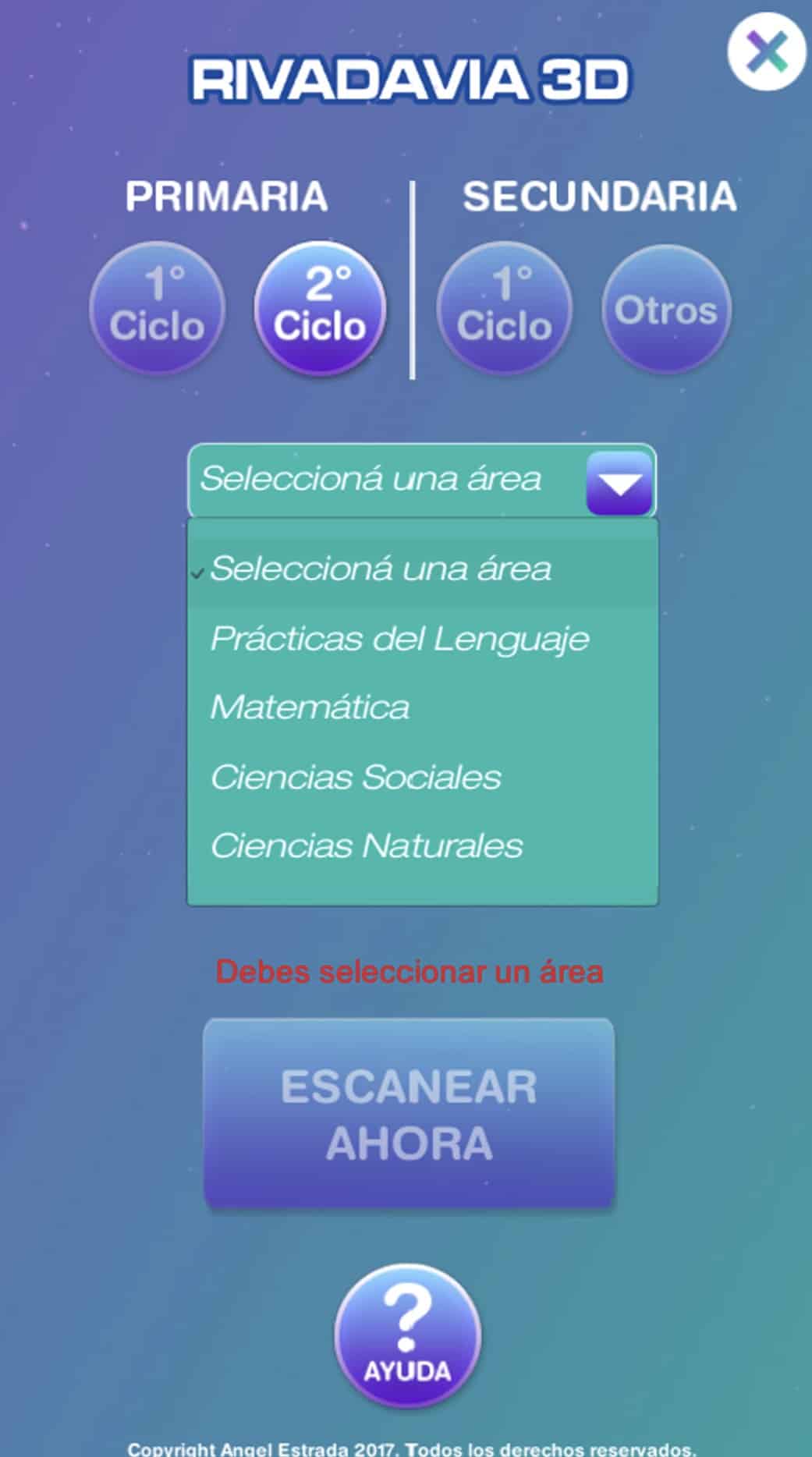The height and width of the screenshot is (1457, 812).
Task: Pick Ciencias Naturales
Action: [367, 845]
